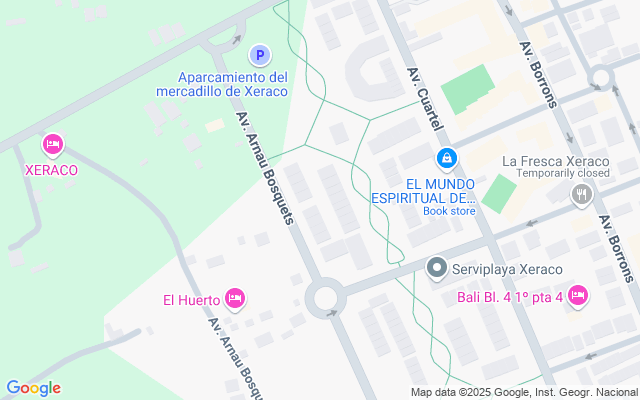Open the Google logo link

33,388
